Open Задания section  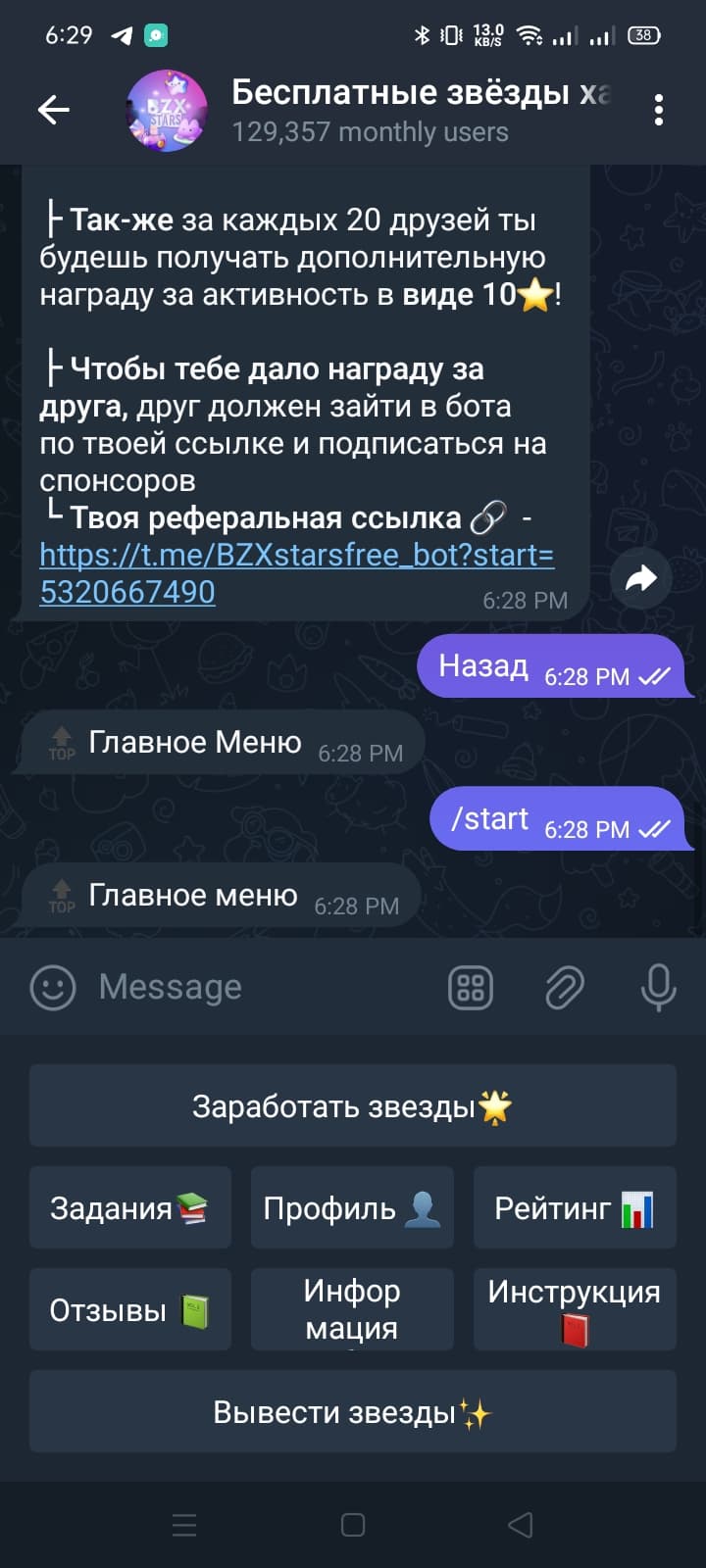130,1208
